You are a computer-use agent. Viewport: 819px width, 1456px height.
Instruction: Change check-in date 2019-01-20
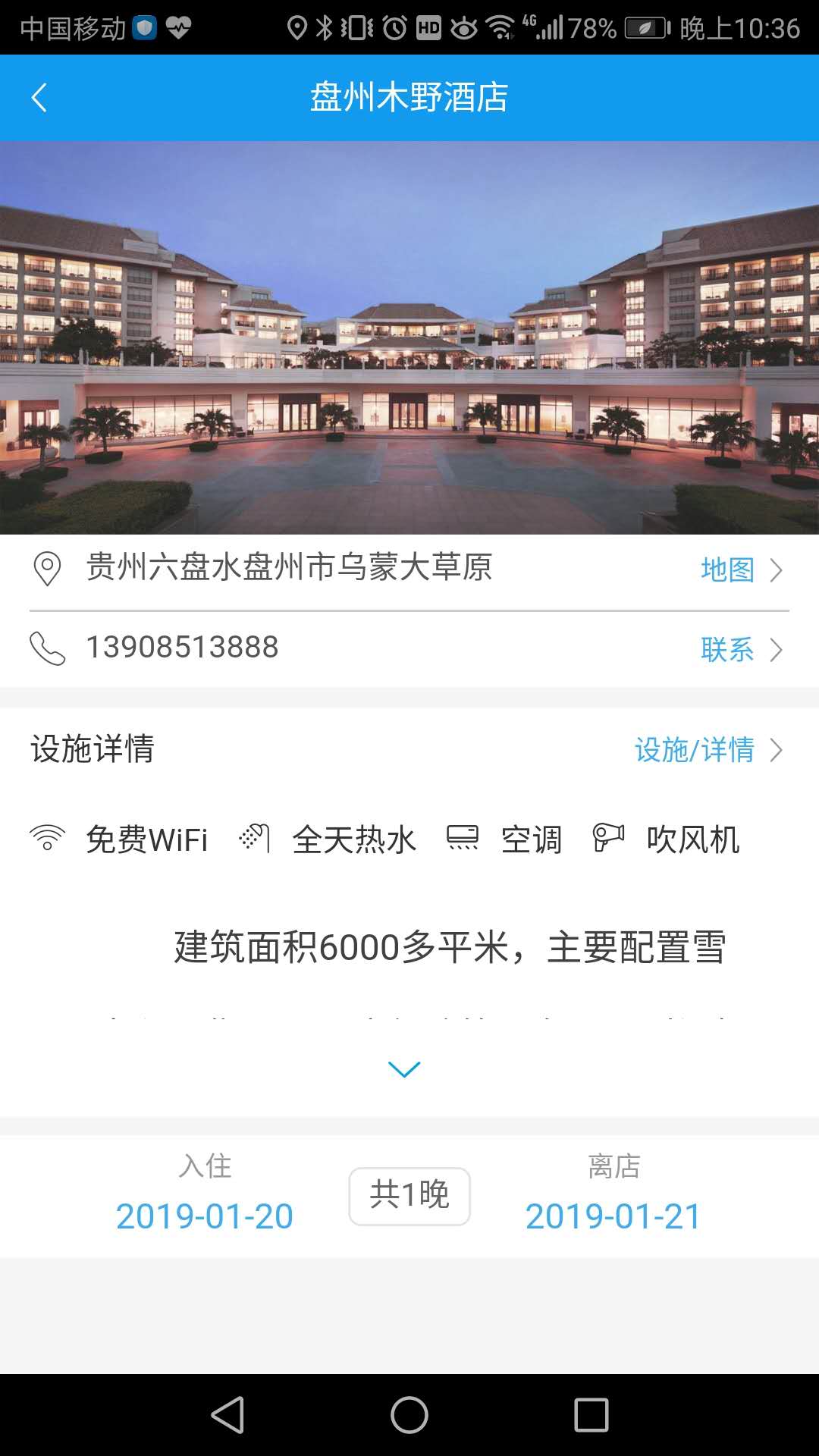[205, 1216]
